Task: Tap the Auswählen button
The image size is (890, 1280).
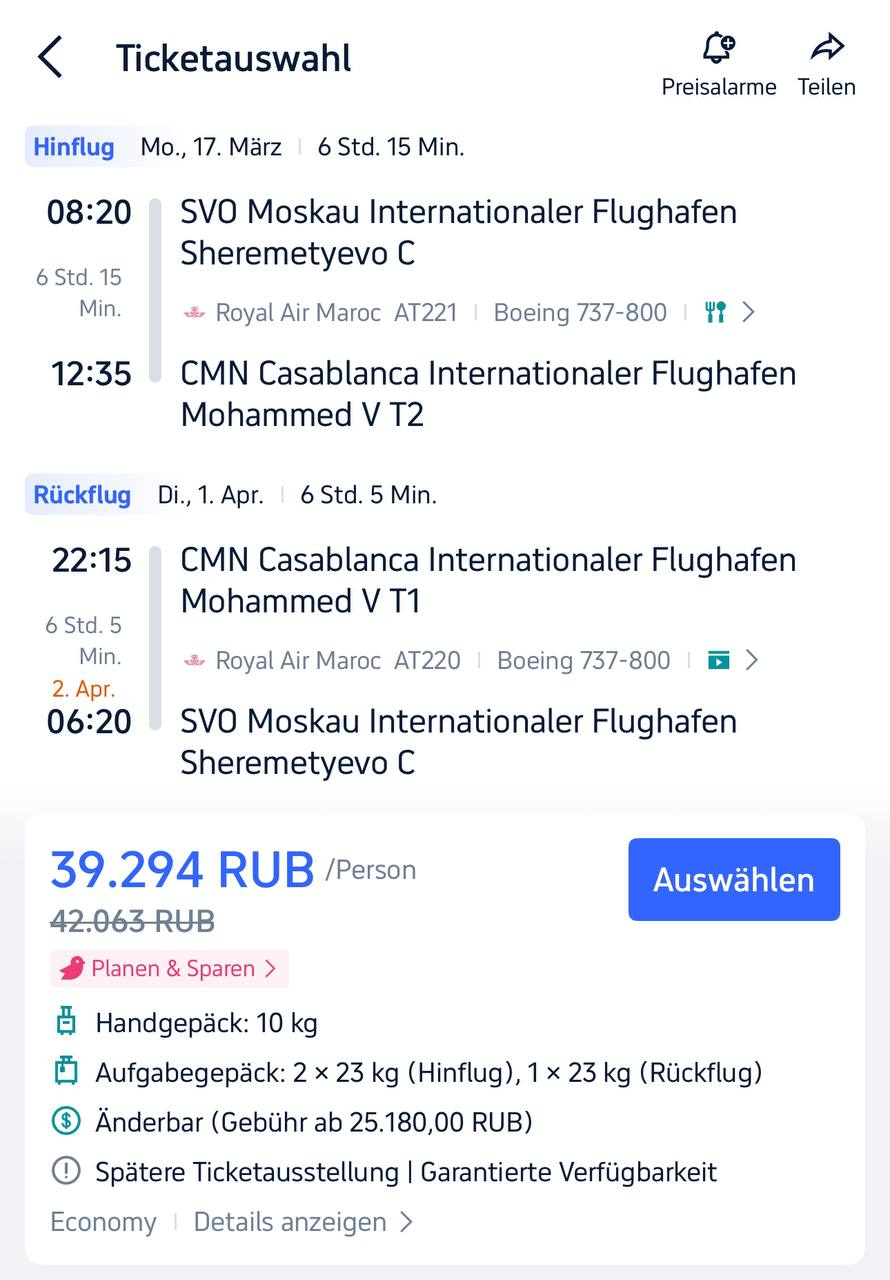Action: coord(734,879)
